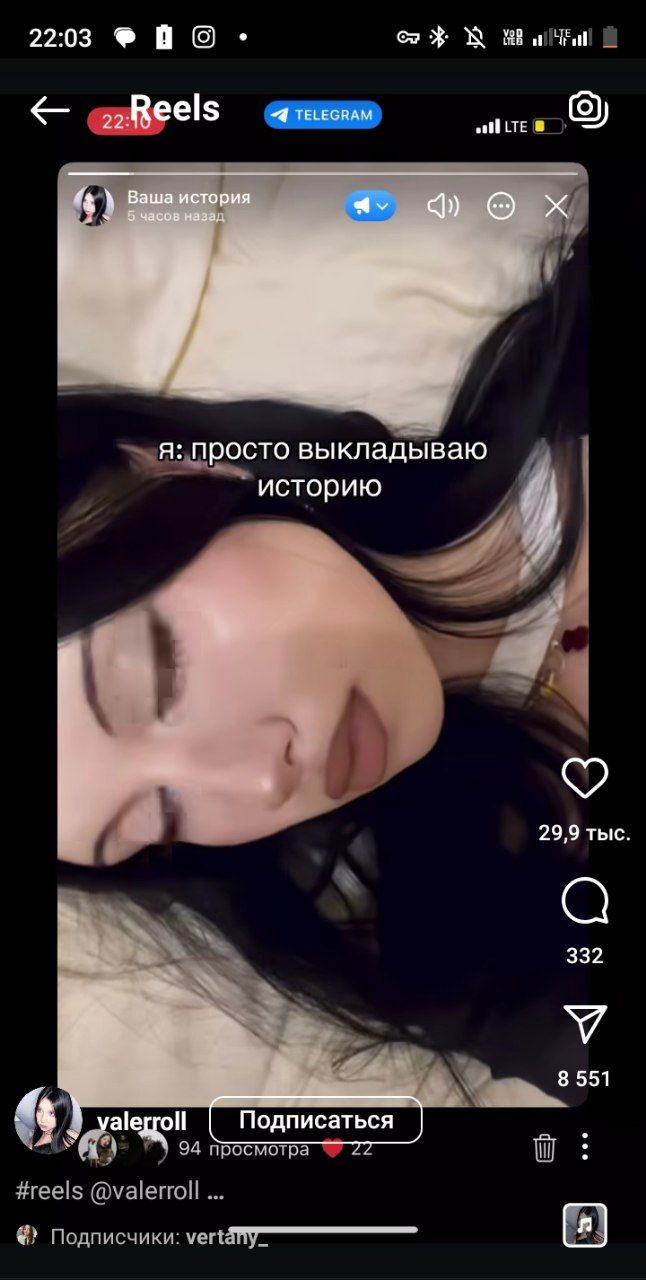Image resolution: width=646 pixels, height=1280 pixels.
Task: Like this reel with the heart icon
Action: click(585, 778)
